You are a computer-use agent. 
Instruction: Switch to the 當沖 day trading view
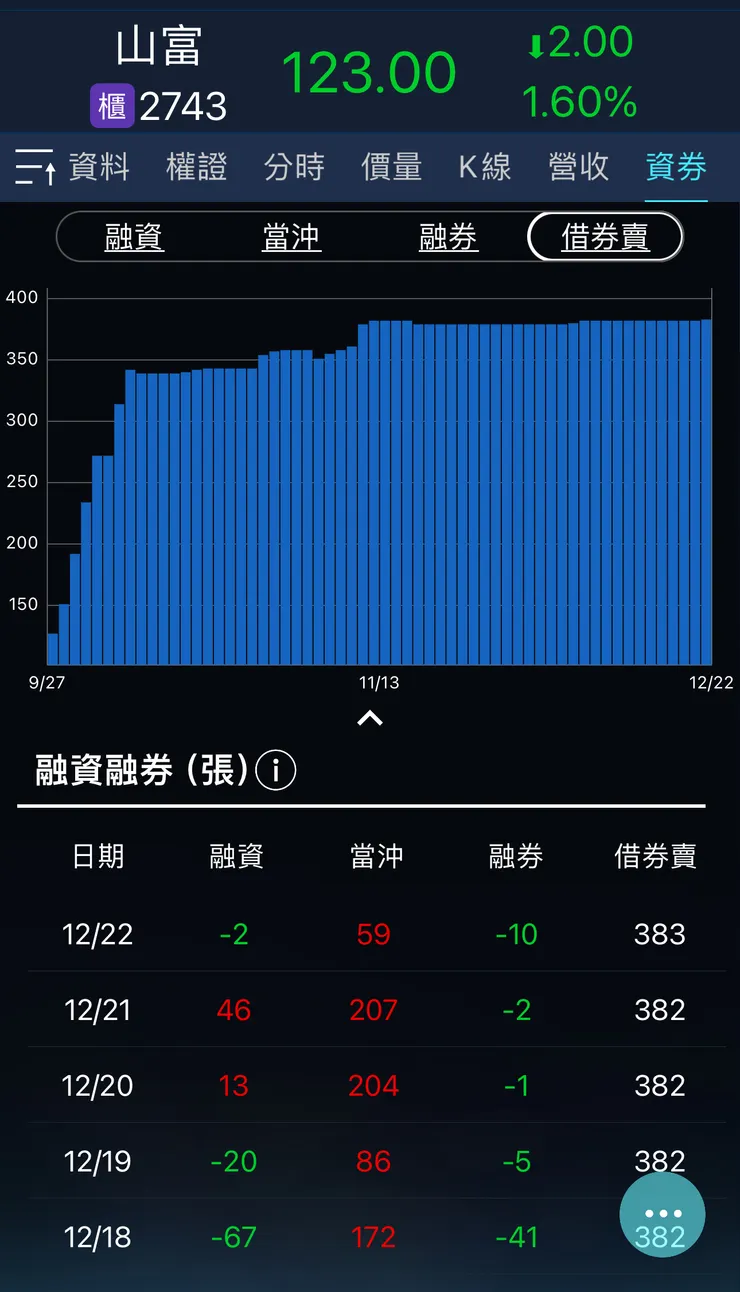coord(291,237)
